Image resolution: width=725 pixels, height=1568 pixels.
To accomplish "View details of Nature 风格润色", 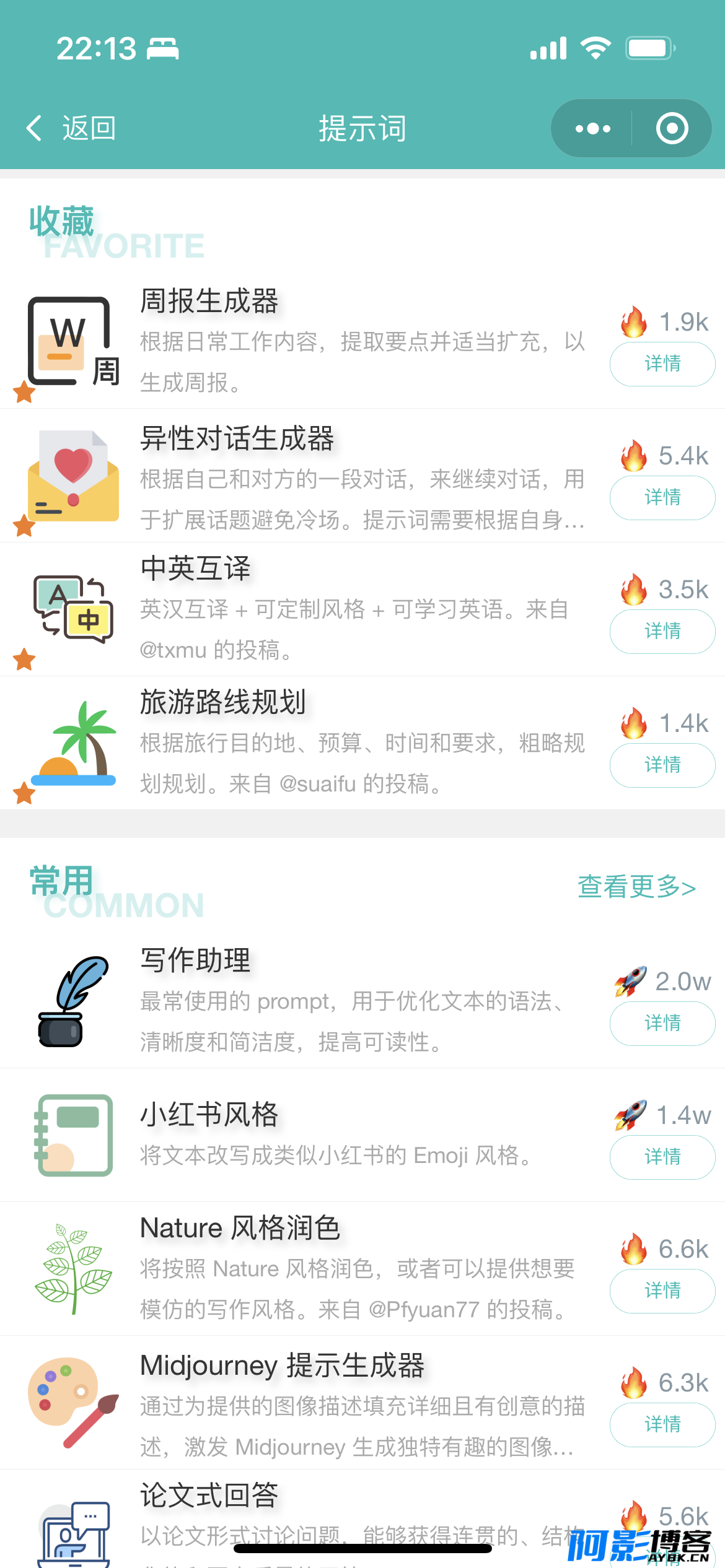I will click(x=662, y=1291).
